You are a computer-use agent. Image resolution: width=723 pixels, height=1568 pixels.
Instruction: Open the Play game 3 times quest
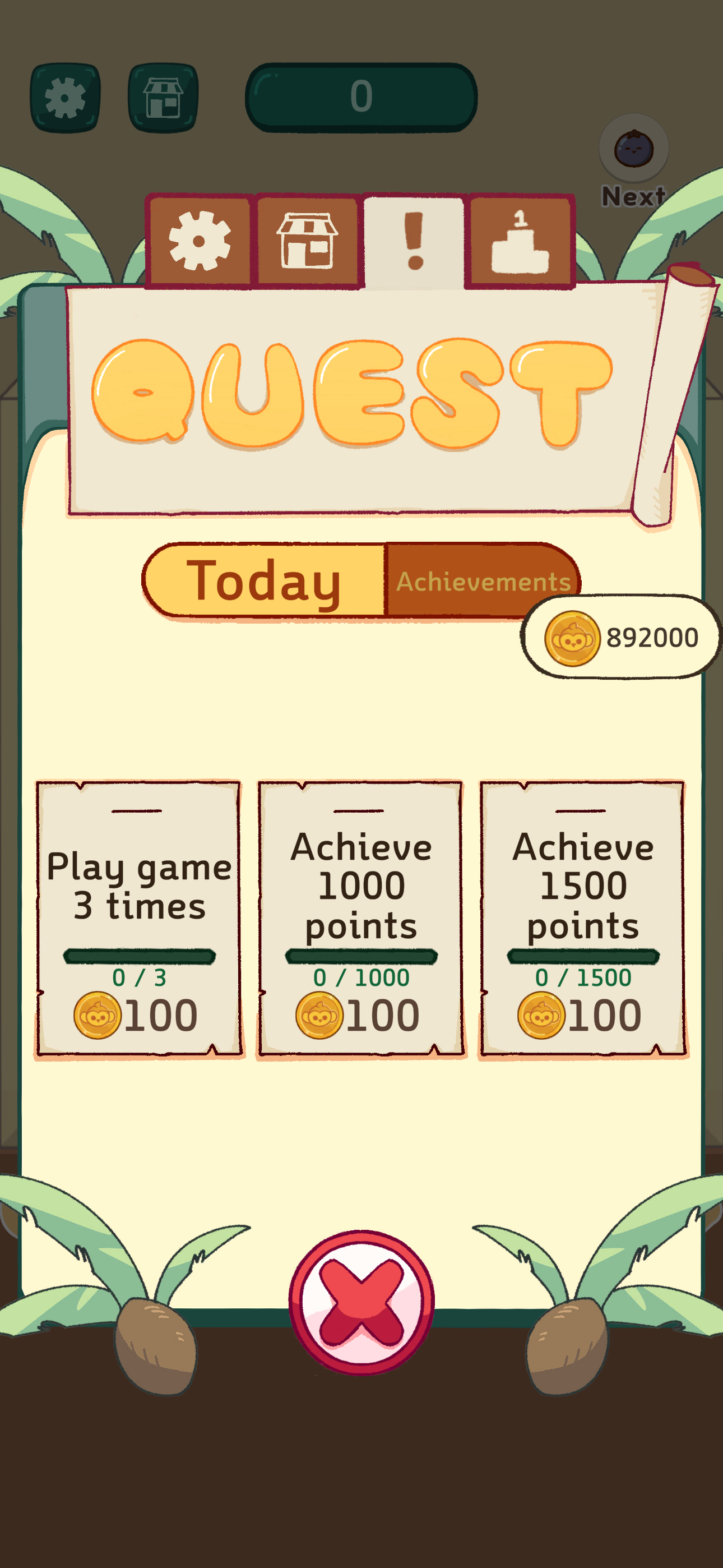coord(139,919)
